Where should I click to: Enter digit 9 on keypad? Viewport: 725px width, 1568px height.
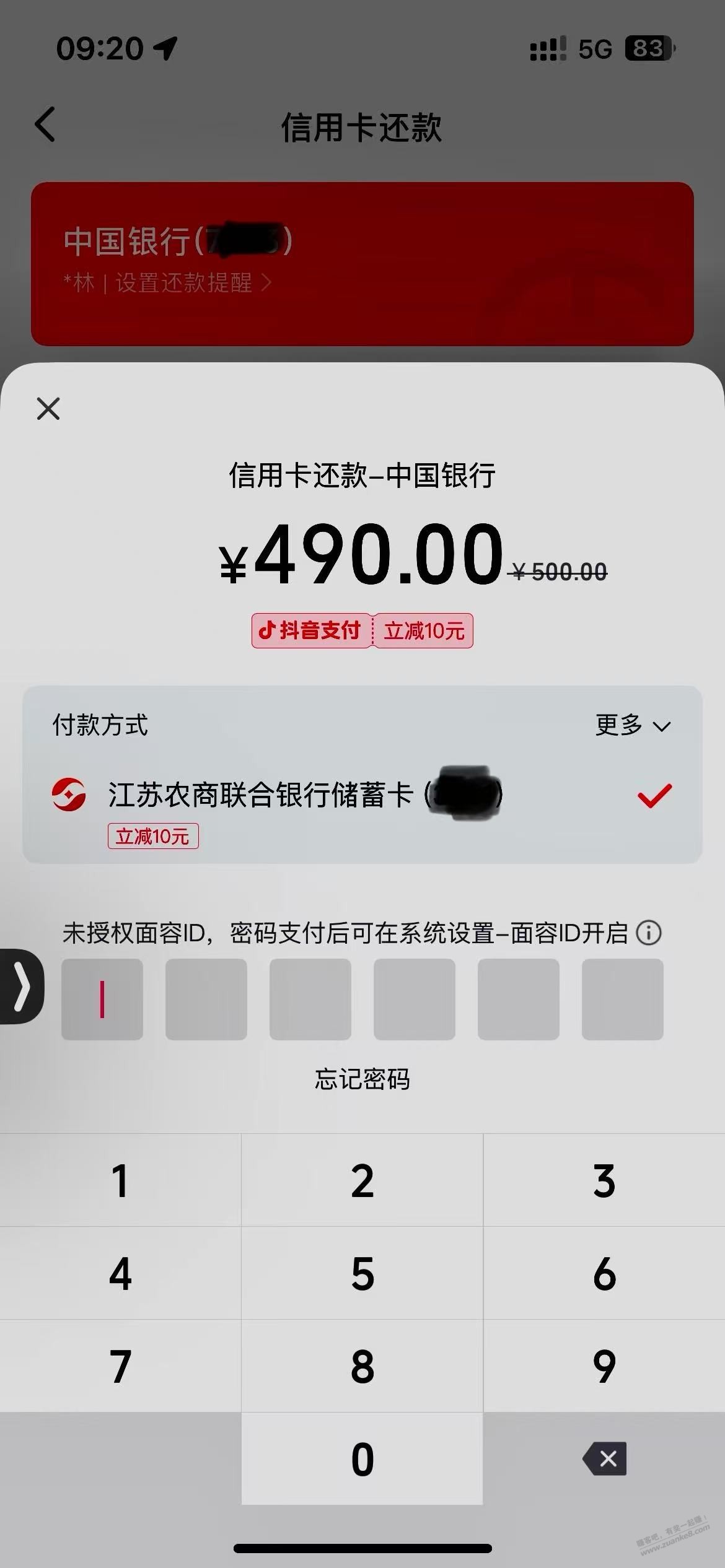click(x=604, y=1367)
